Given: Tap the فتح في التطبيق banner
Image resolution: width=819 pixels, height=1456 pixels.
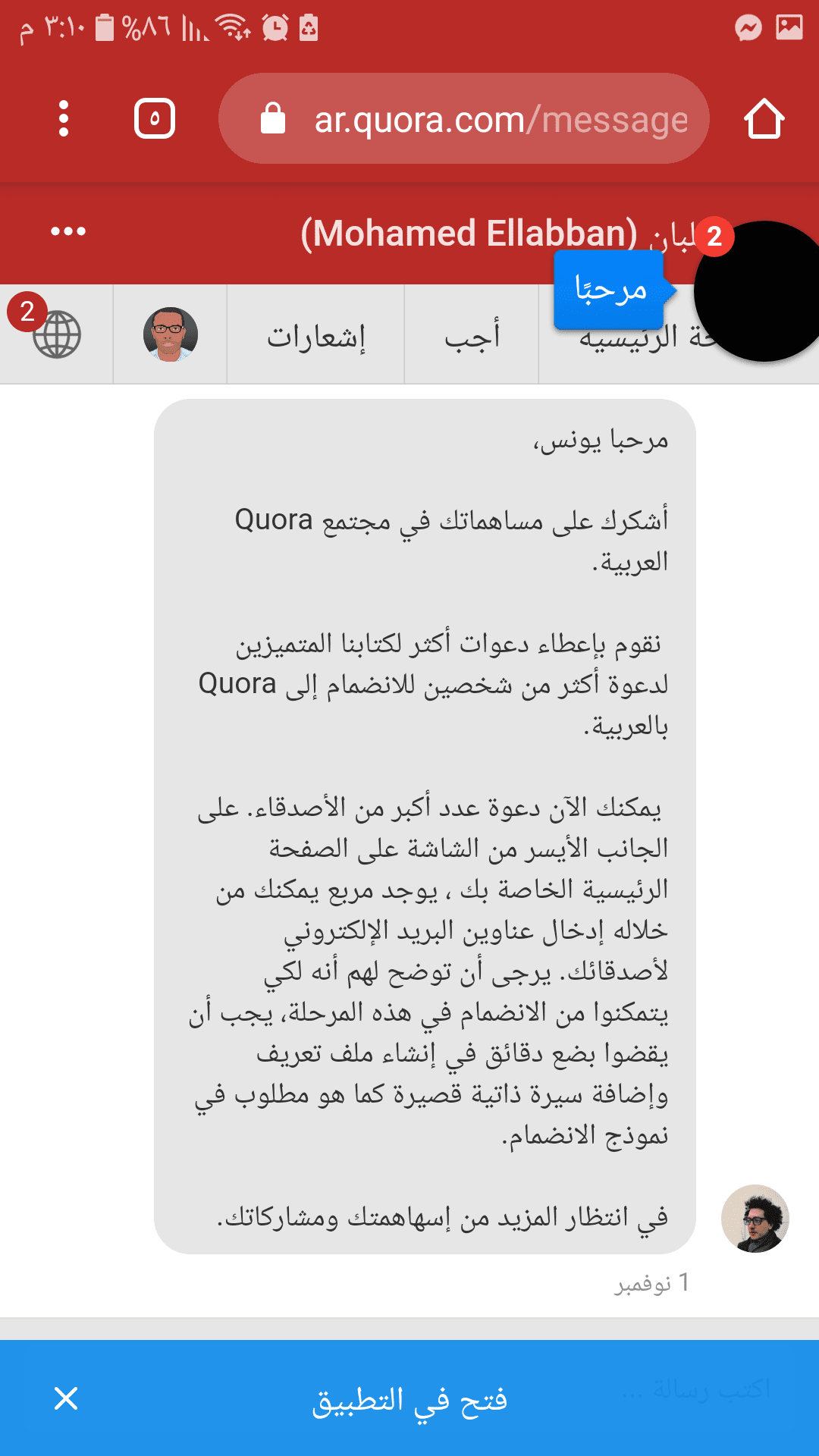Looking at the screenshot, I should [409, 1399].
